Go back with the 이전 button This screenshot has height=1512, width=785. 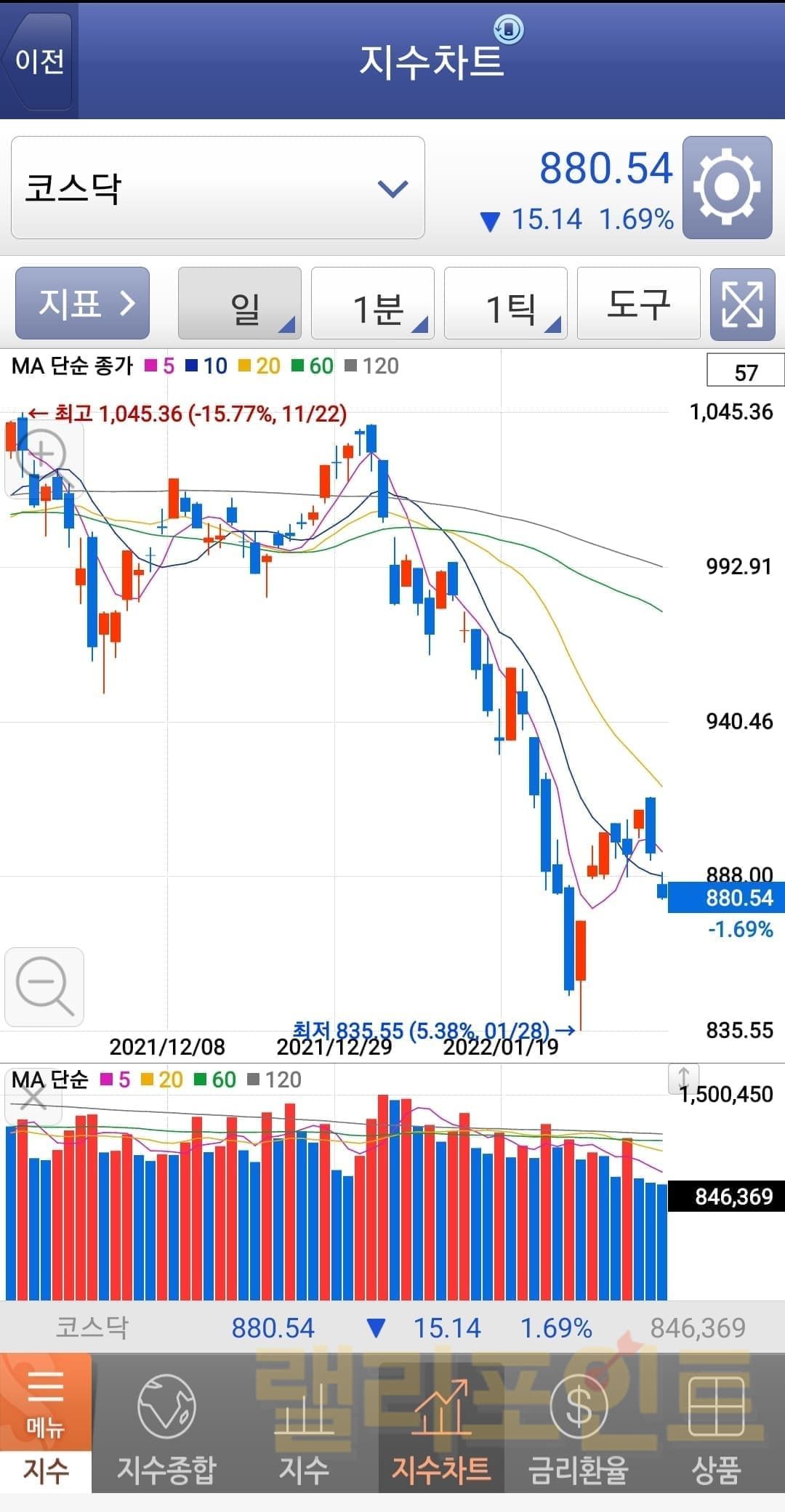38,61
